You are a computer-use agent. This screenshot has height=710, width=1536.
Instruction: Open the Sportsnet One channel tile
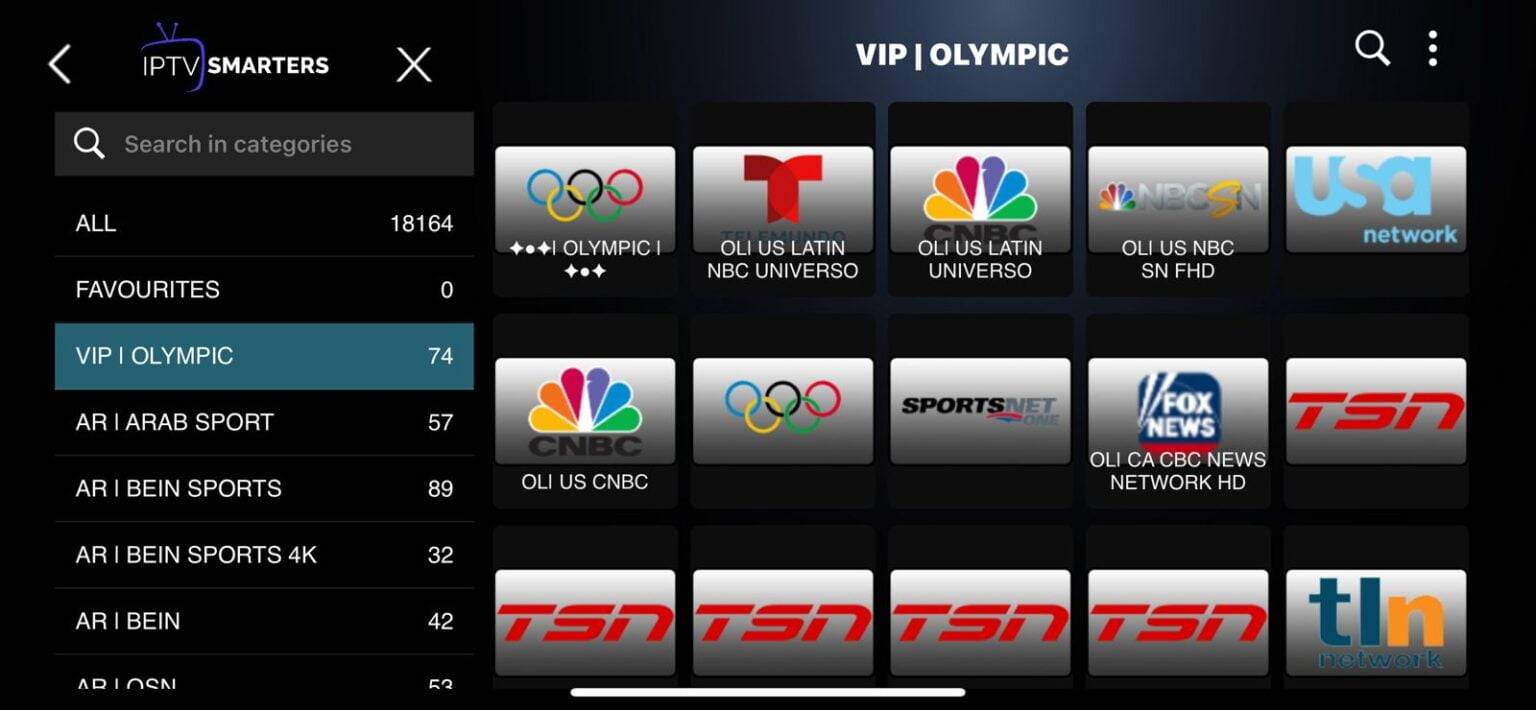pos(980,412)
